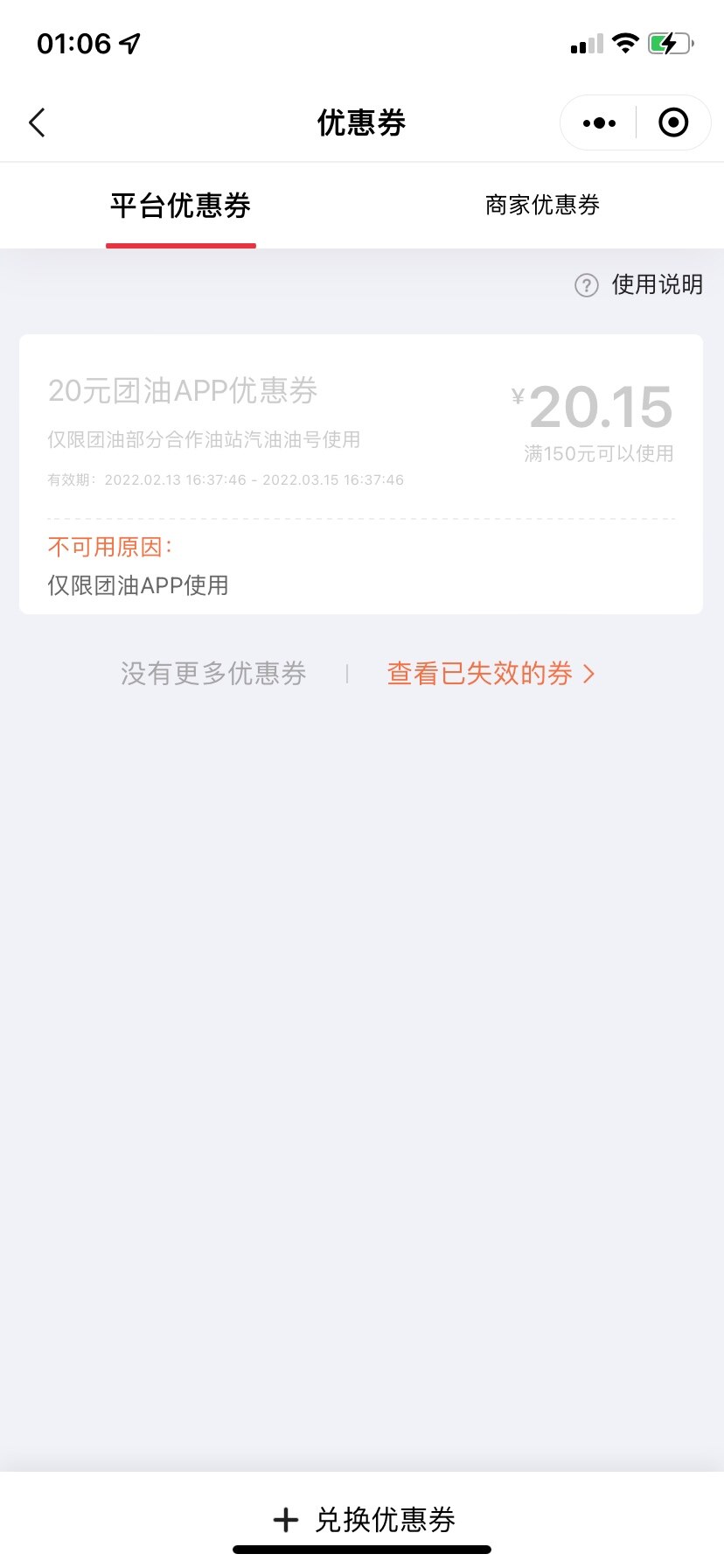This screenshot has width=724, height=1568.
Task: Switch to the 商家优惠券 tab
Action: click(x=542, y=206)
